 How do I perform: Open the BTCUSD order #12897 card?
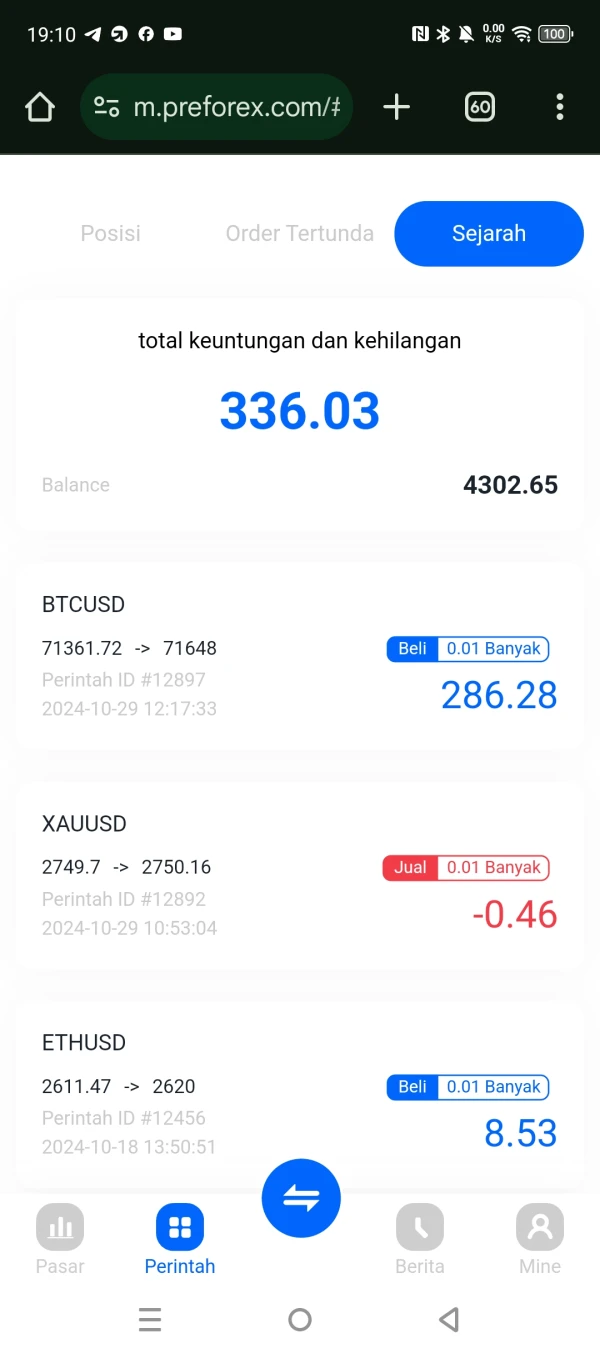pyautogui.click(x=299, y=656)
